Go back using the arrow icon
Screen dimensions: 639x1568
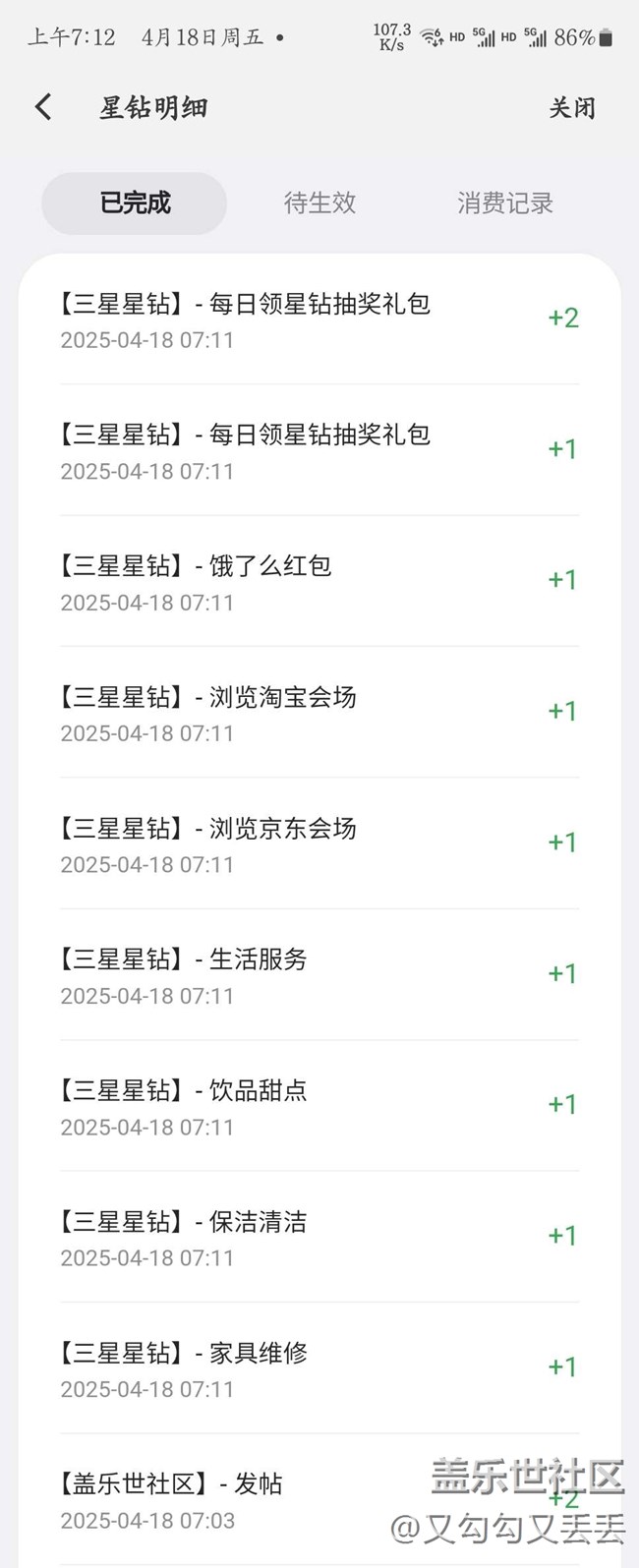point(43,107)
